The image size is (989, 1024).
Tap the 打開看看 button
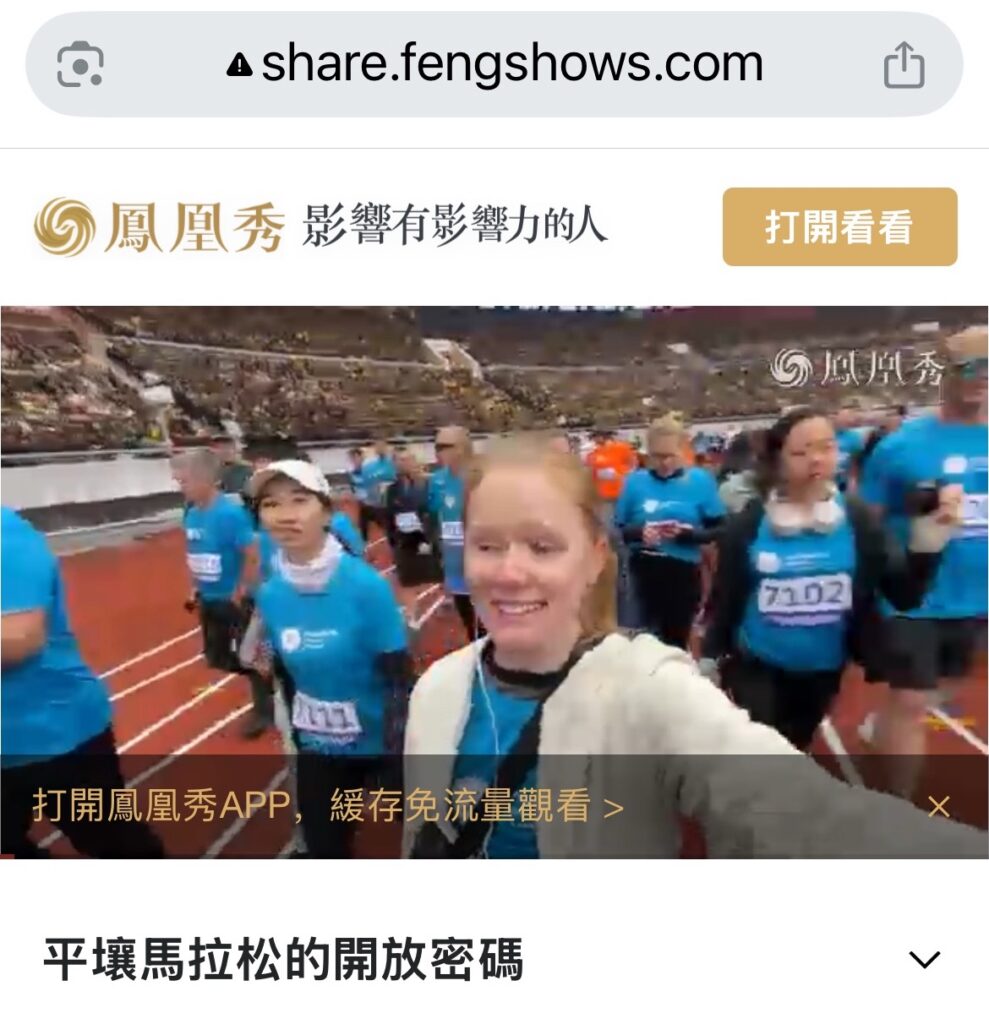(x=839, y=227)
